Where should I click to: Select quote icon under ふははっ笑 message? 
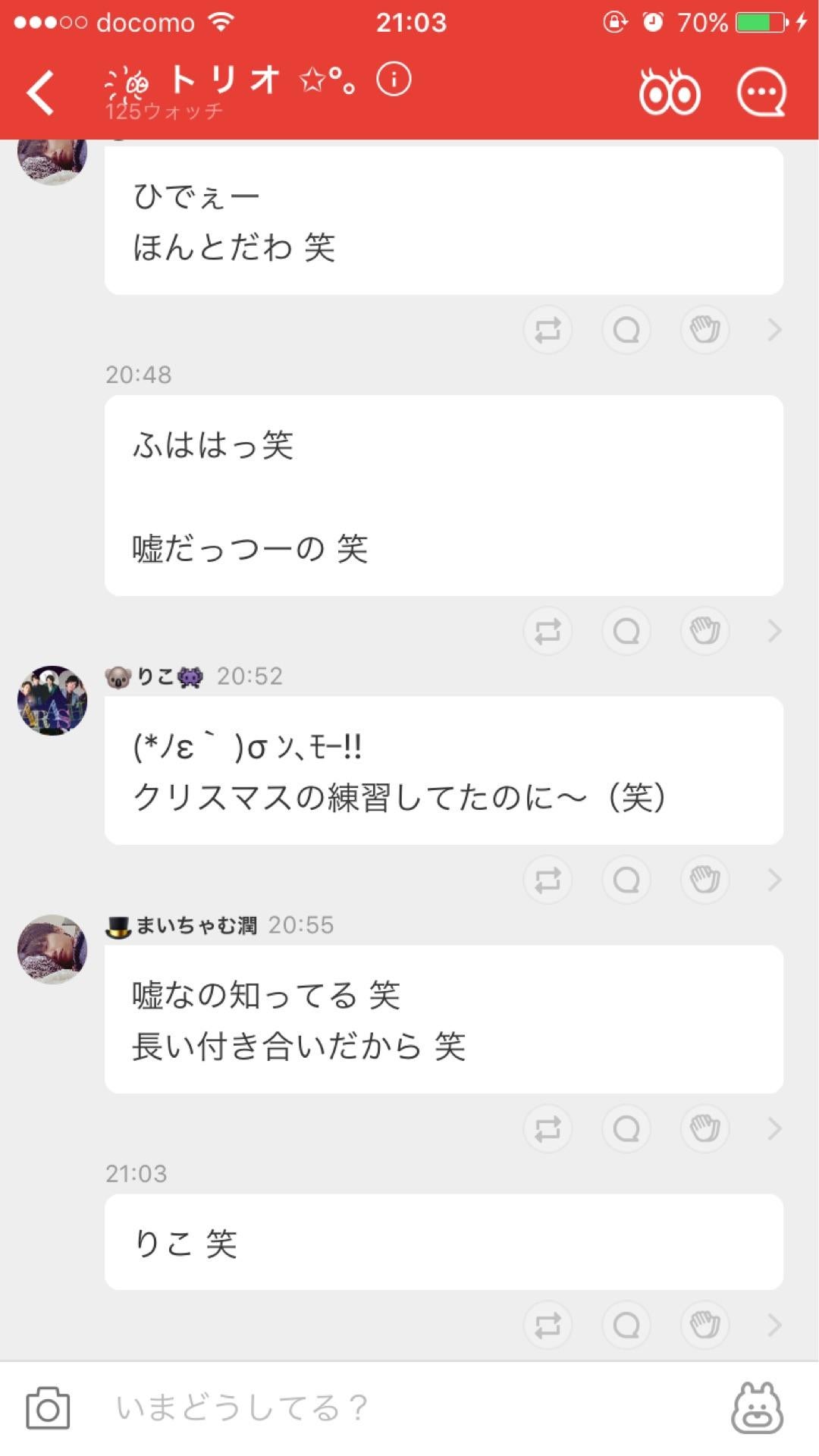pos(626,630)
